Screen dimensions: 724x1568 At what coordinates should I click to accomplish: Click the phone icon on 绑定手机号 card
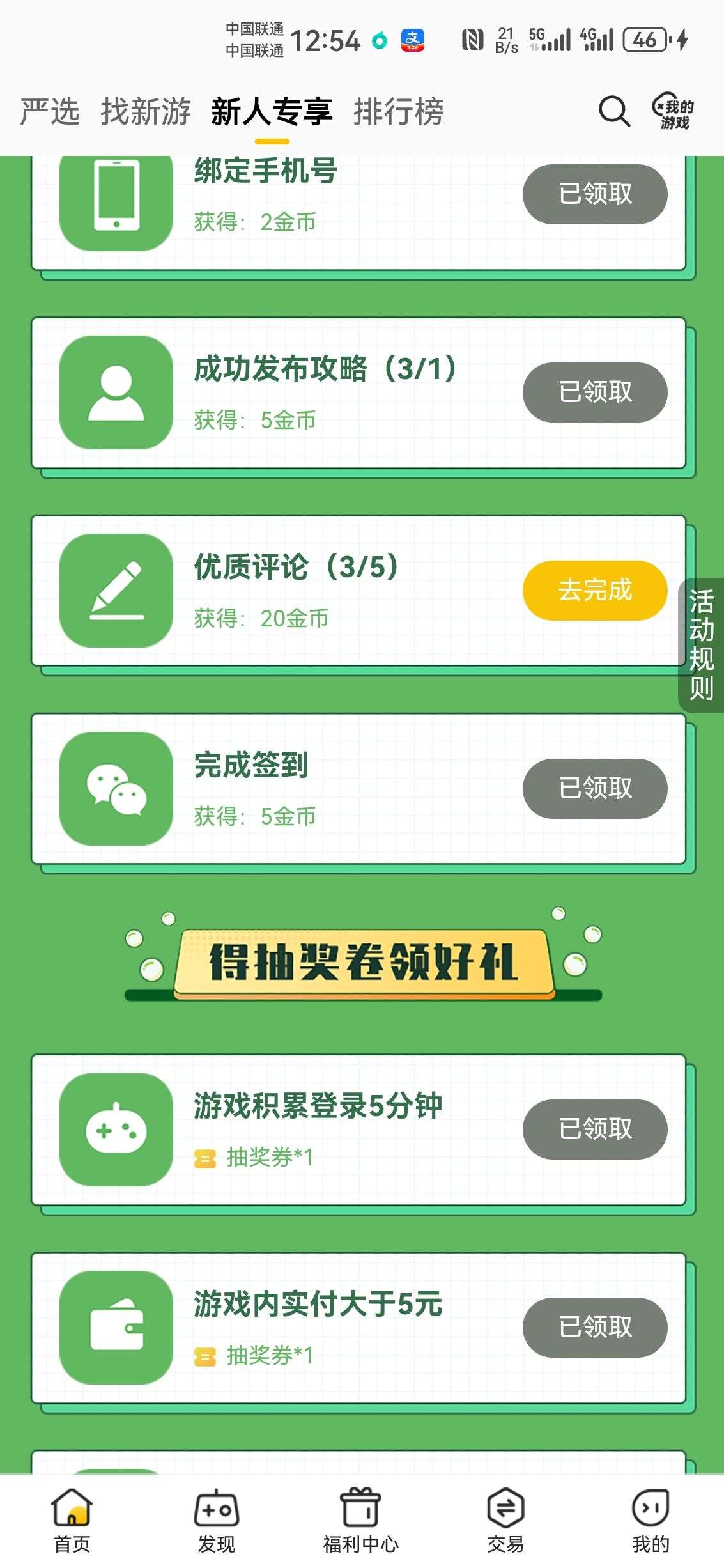pyautogui.click(x=115, y=195)
